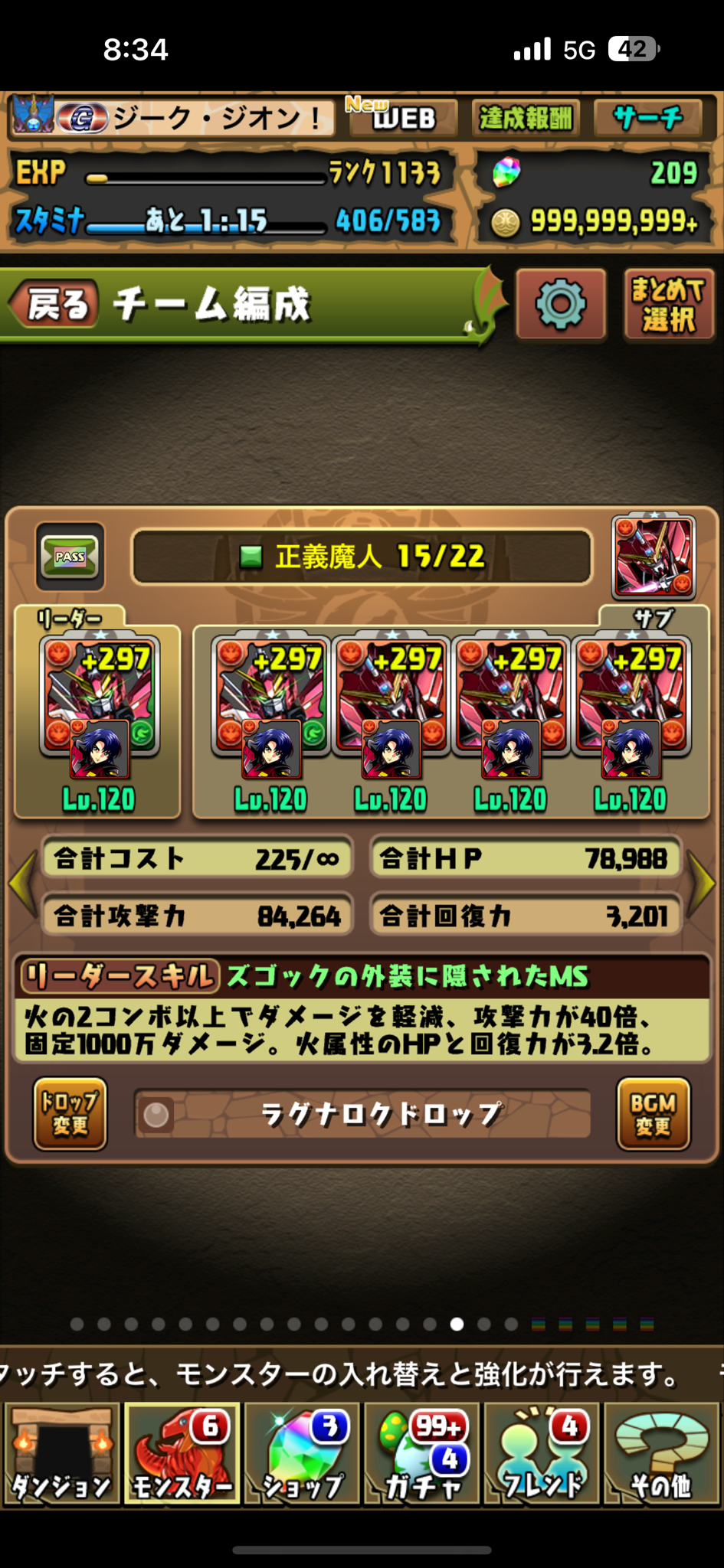Tap the サーチ search button
The height and width of the screenshot is (1568, 724).
pyautogui.click(x=648, y=118)
